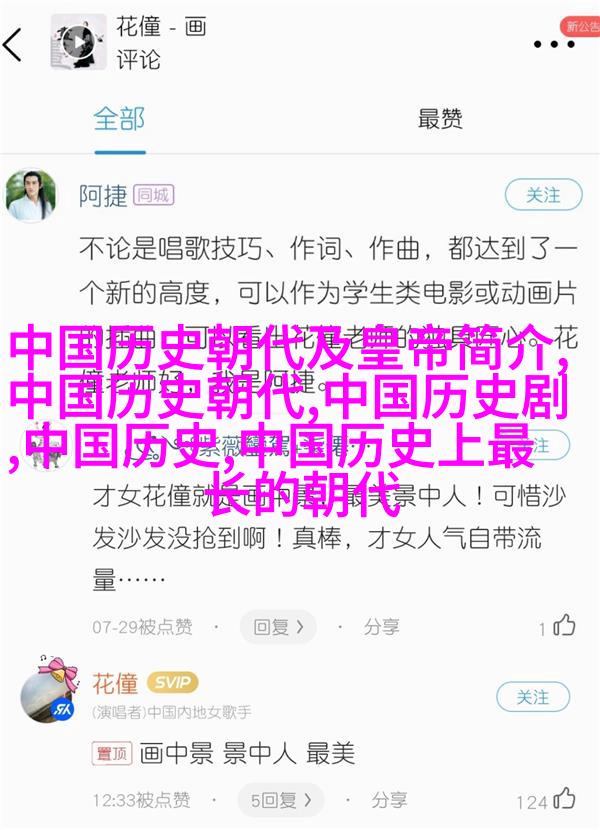The height and width of the screenshot is (830, 600).
Task: Share 花僮's 12:33 comment
Action: 381,800
